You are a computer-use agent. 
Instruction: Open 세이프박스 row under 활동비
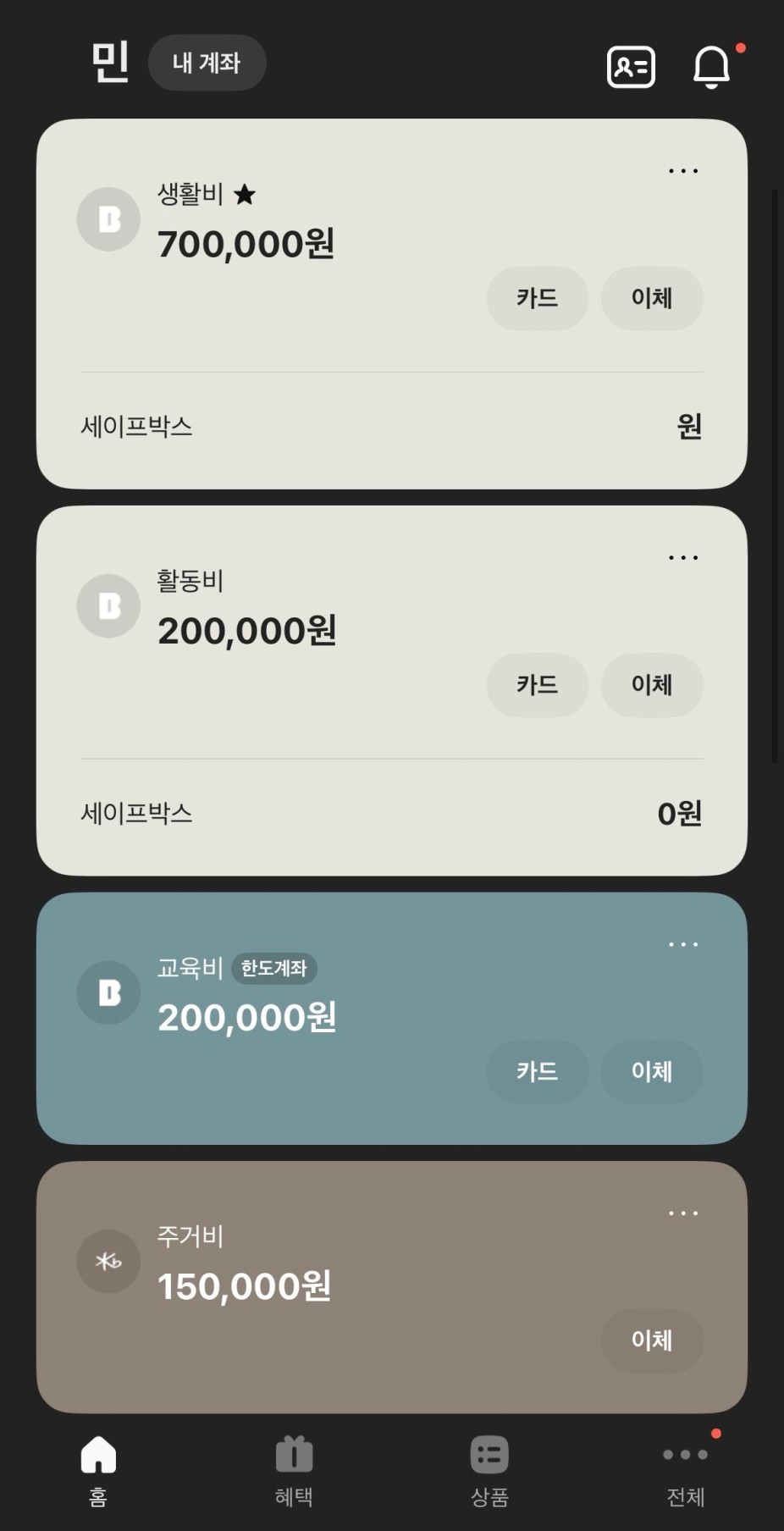point(391,813)
